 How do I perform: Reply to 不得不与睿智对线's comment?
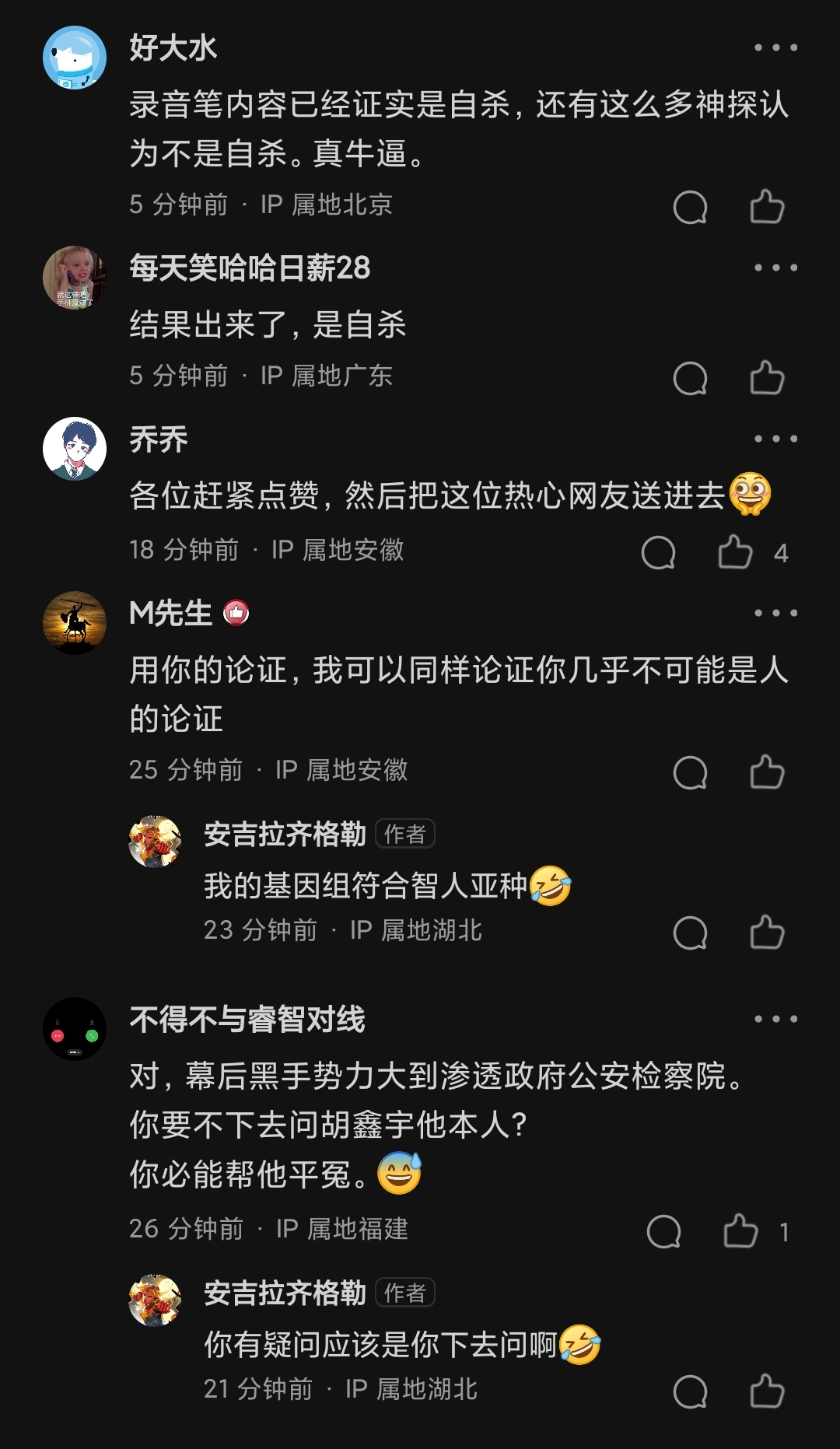663,1231
